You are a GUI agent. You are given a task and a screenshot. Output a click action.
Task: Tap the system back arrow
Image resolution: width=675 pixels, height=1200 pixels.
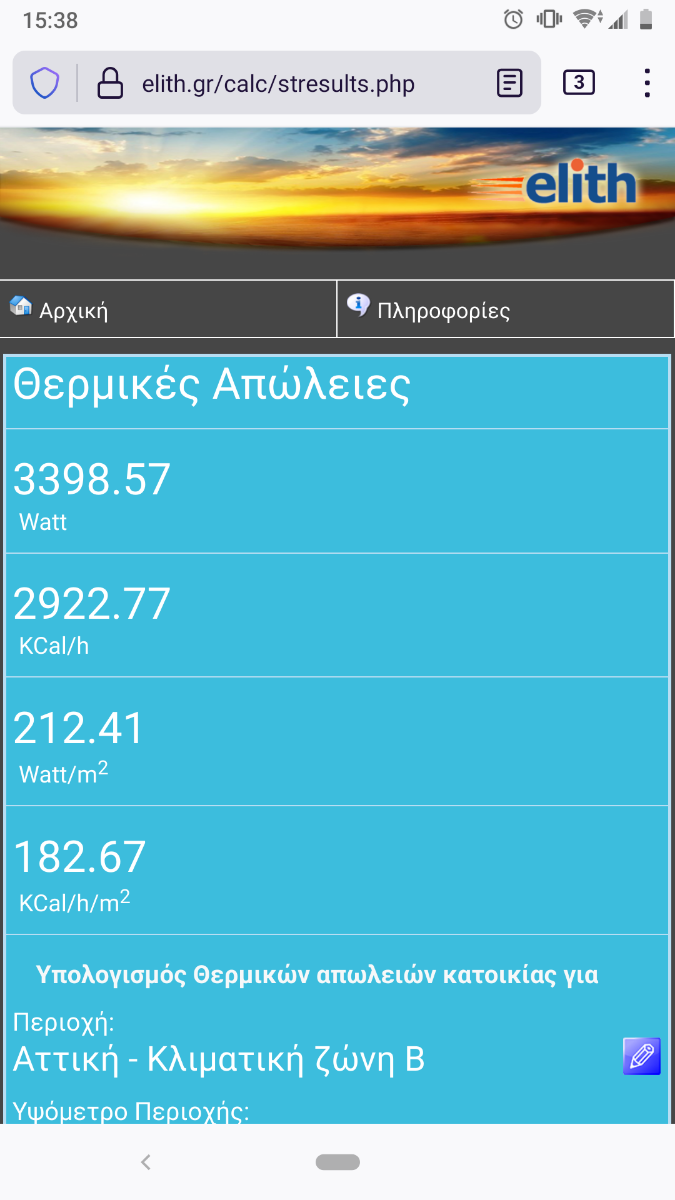146,1161
